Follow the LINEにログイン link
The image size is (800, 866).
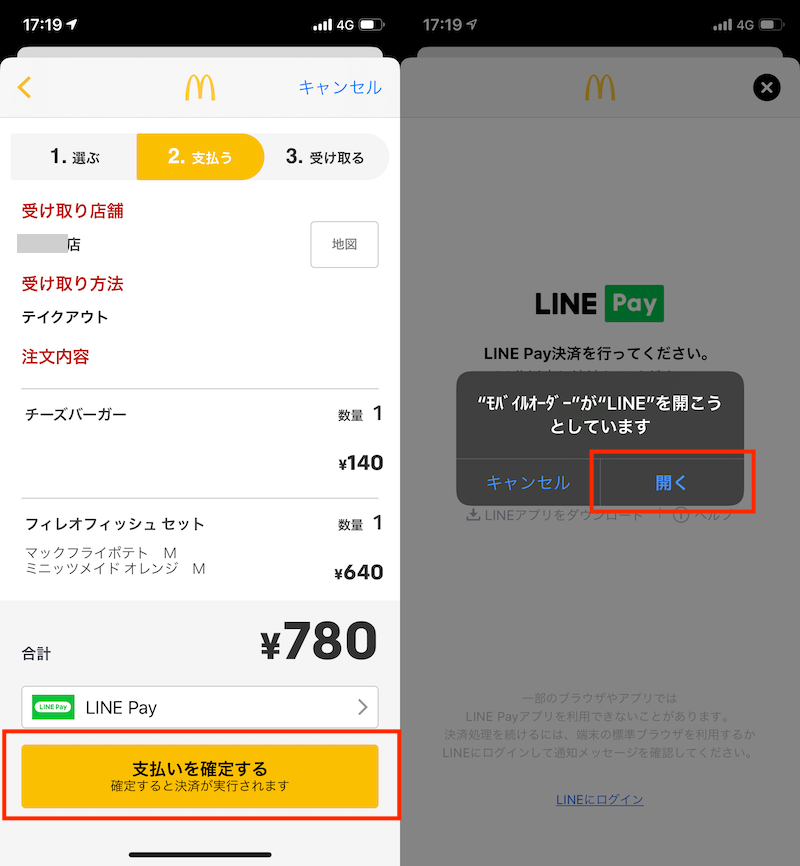tap(600, 799)
